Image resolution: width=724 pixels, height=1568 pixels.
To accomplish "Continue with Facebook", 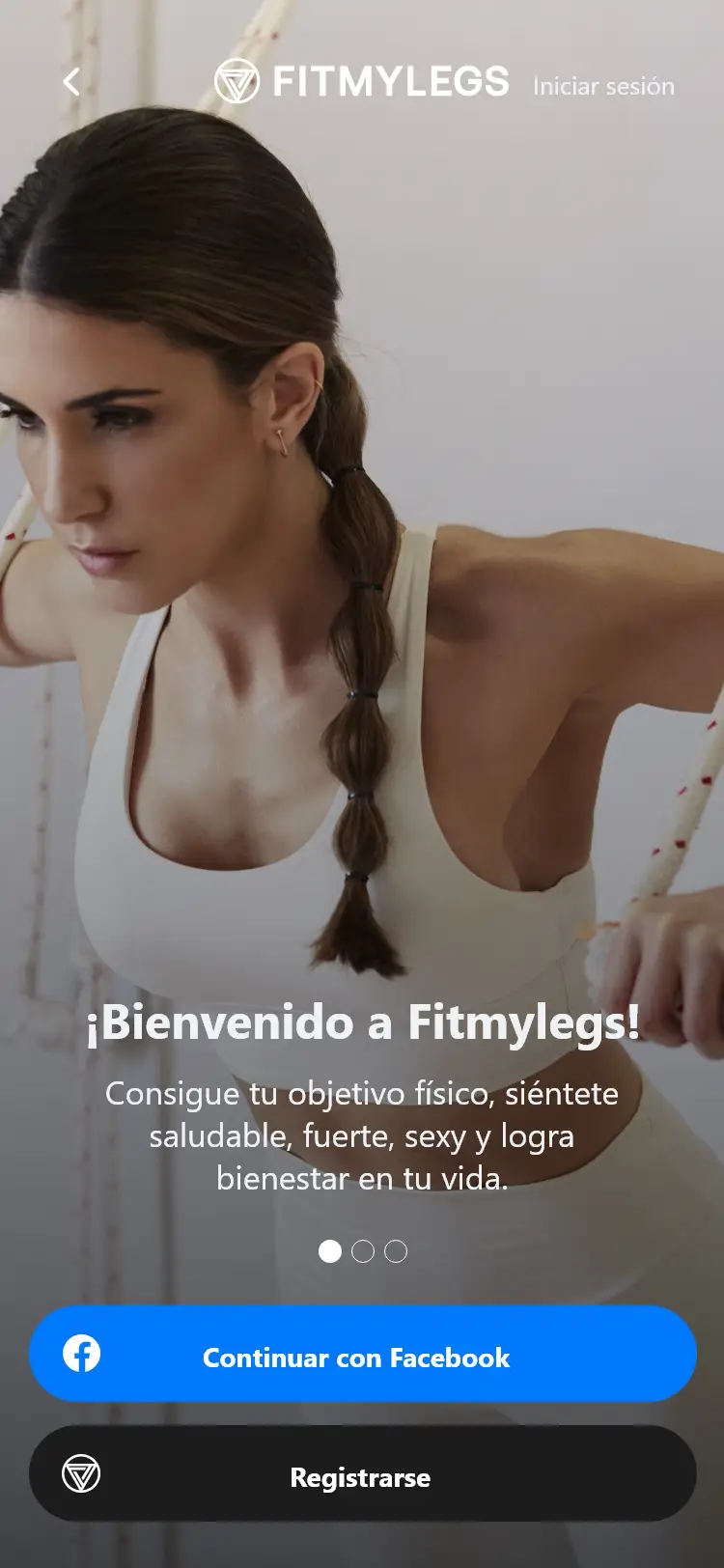I will point(363,1354).
